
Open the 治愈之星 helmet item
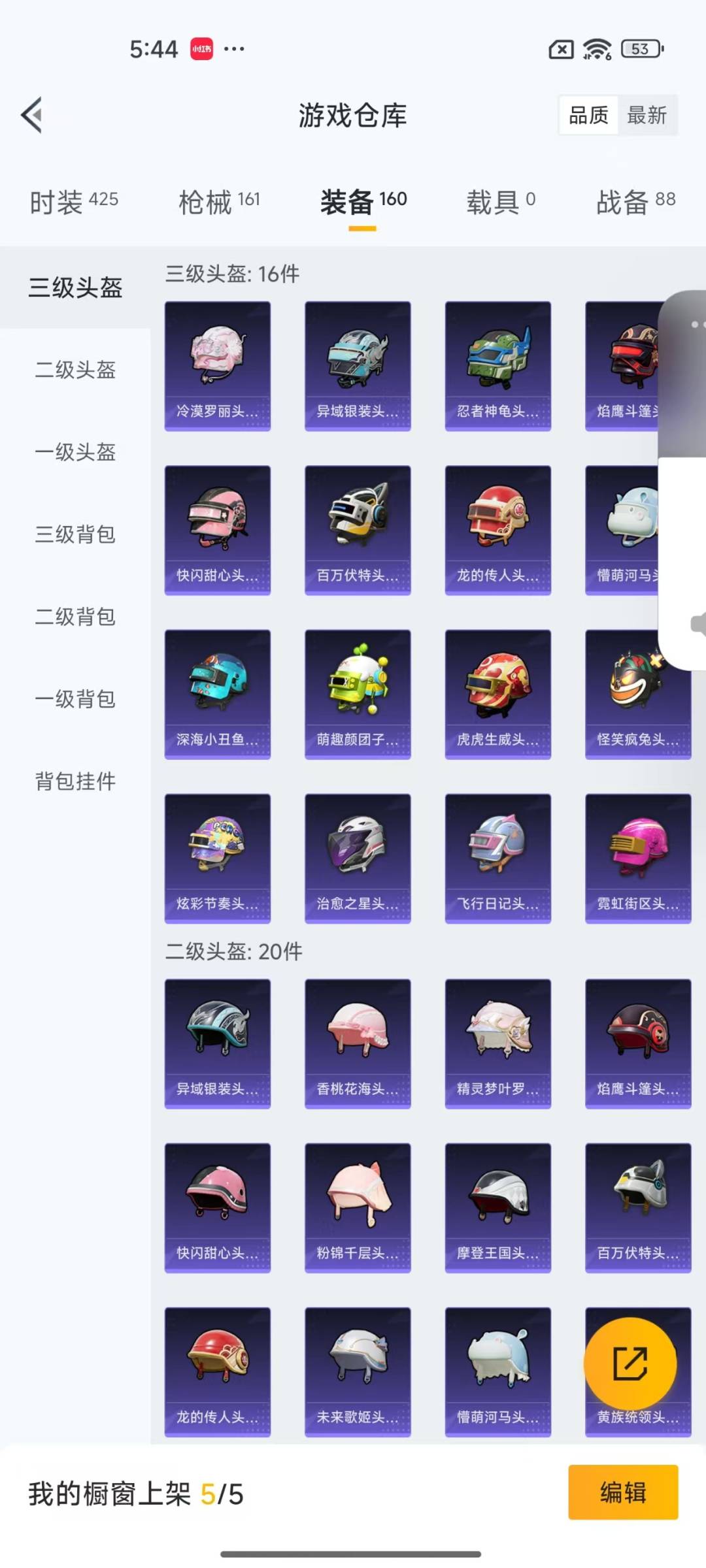(x=358, y=858)
